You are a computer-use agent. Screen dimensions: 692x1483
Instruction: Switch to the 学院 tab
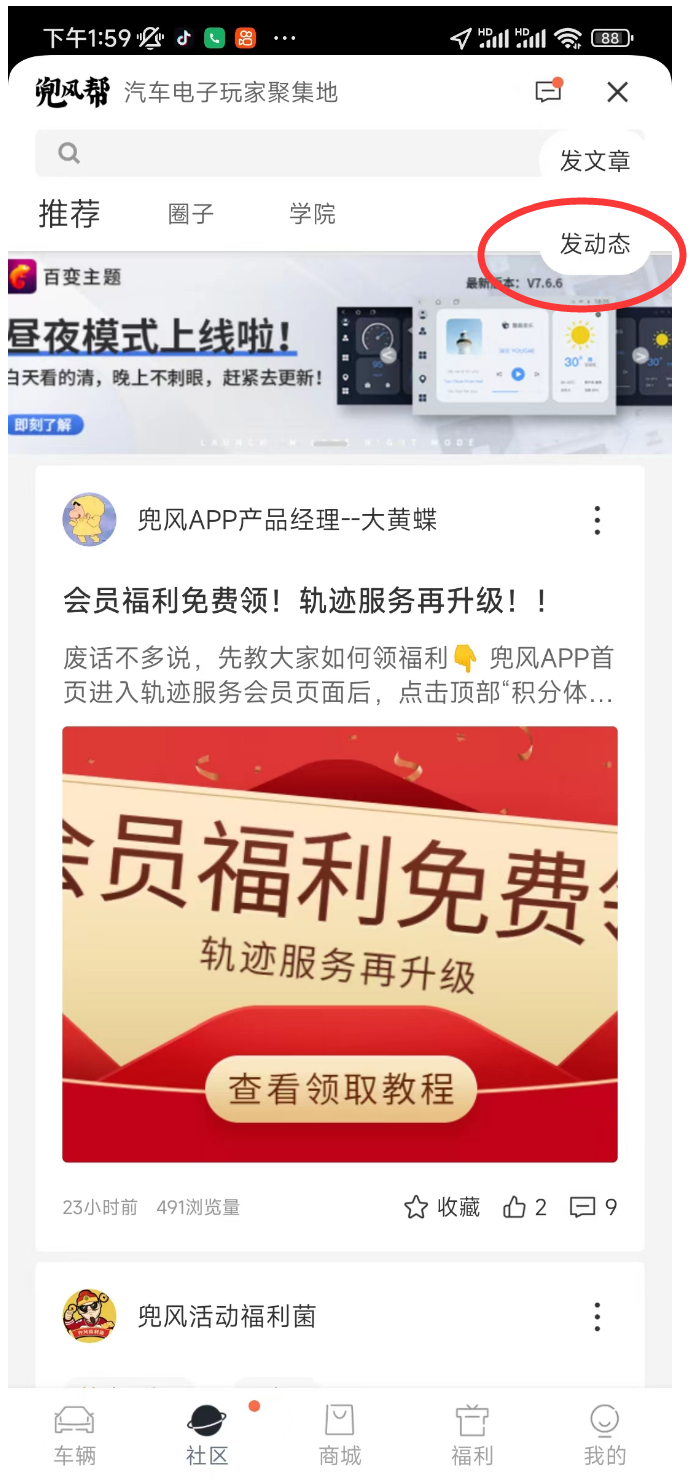click(x=312, y=214)
